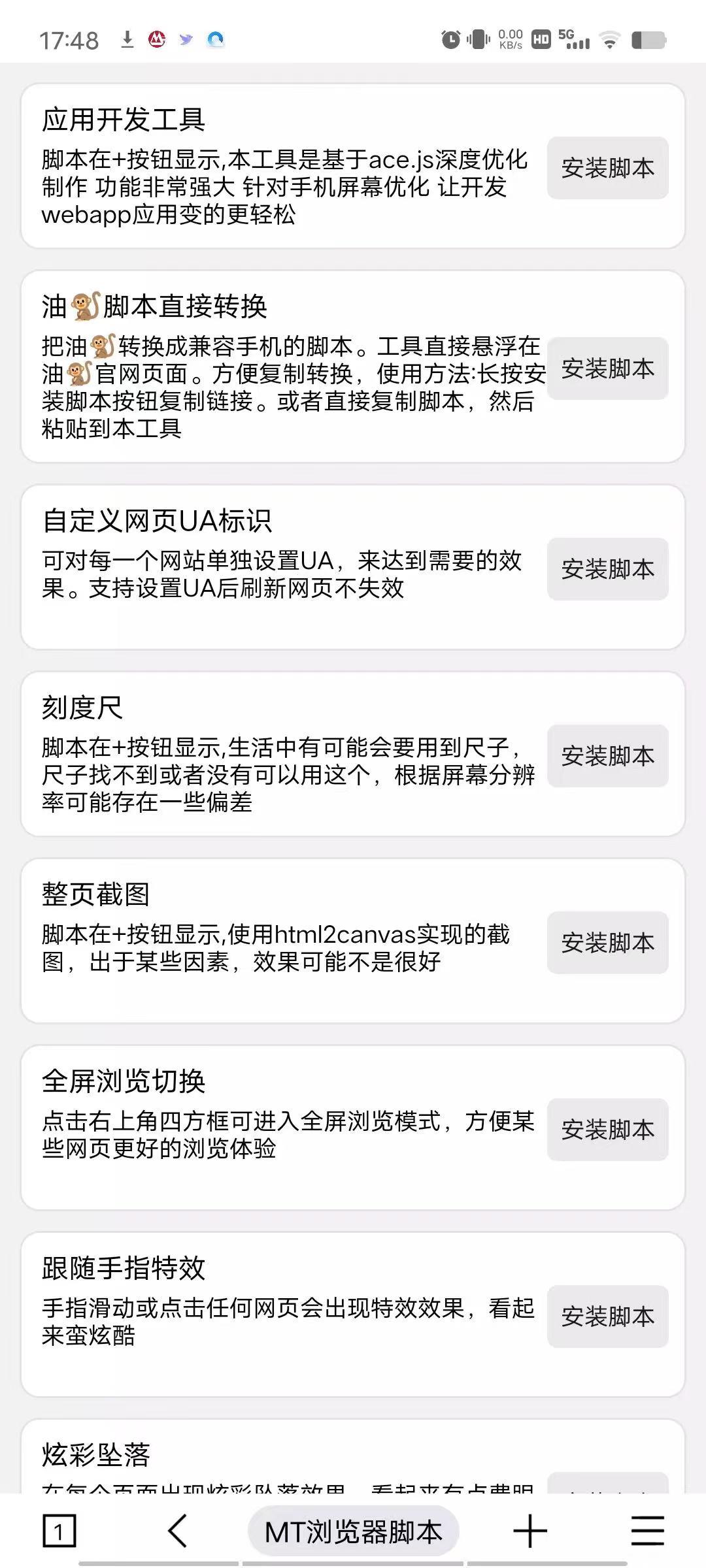Open the tab switcher showing 1 tab
Viewport: 706px width, 1568px height.
[x=59, y=1531]
